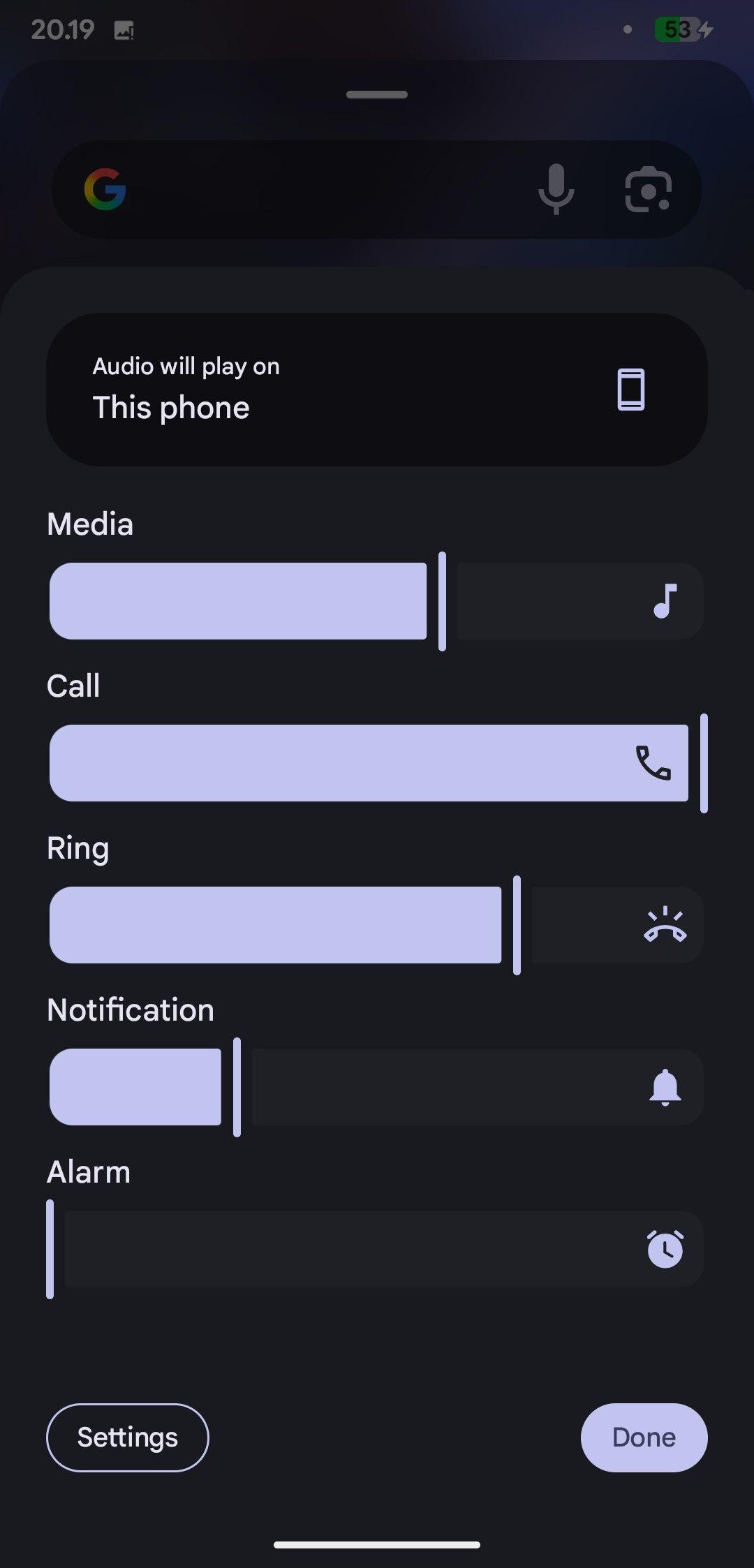The image size is (754, 1568).
Task: Open the audio output picker showing This phone
Action: 377,390
